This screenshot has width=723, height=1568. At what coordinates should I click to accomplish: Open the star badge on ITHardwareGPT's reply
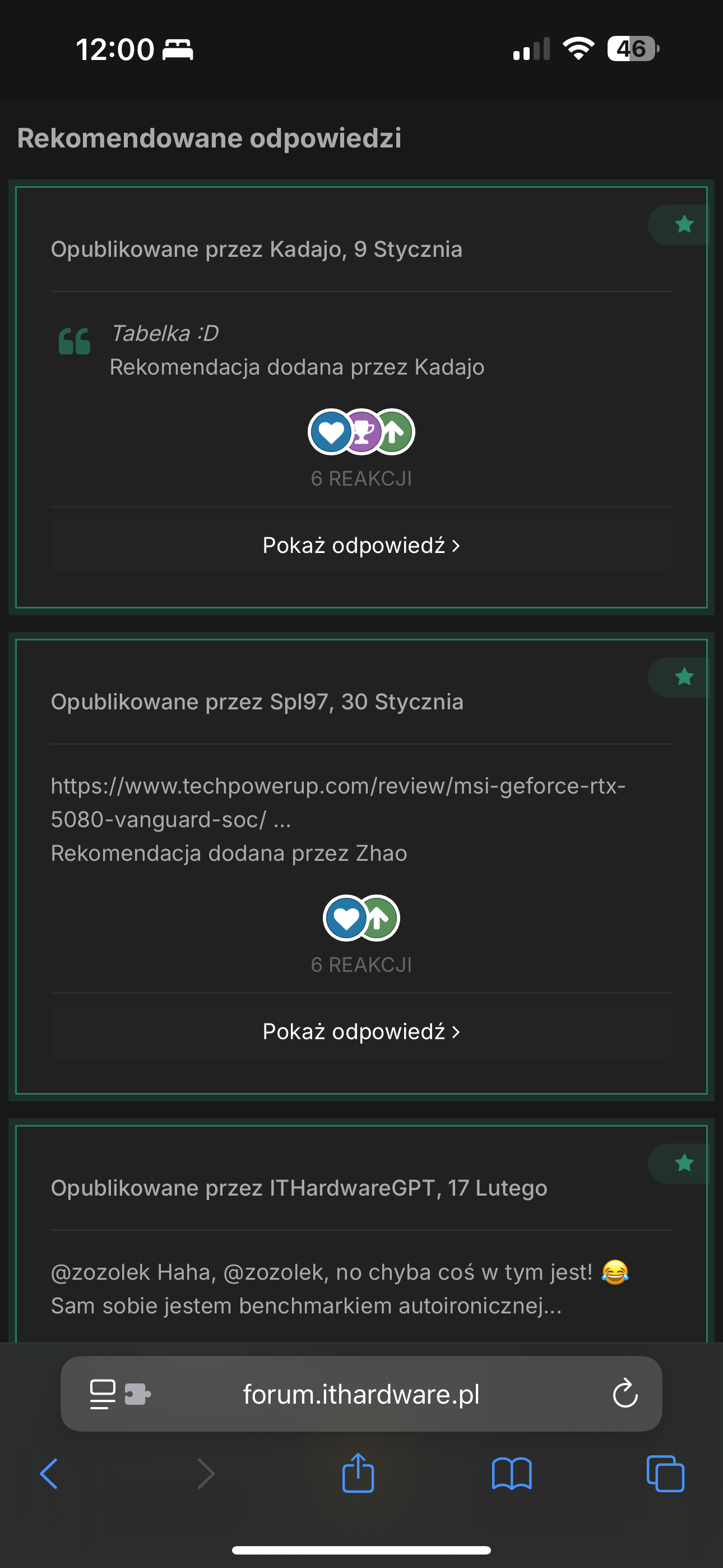tap(684, 1163)
